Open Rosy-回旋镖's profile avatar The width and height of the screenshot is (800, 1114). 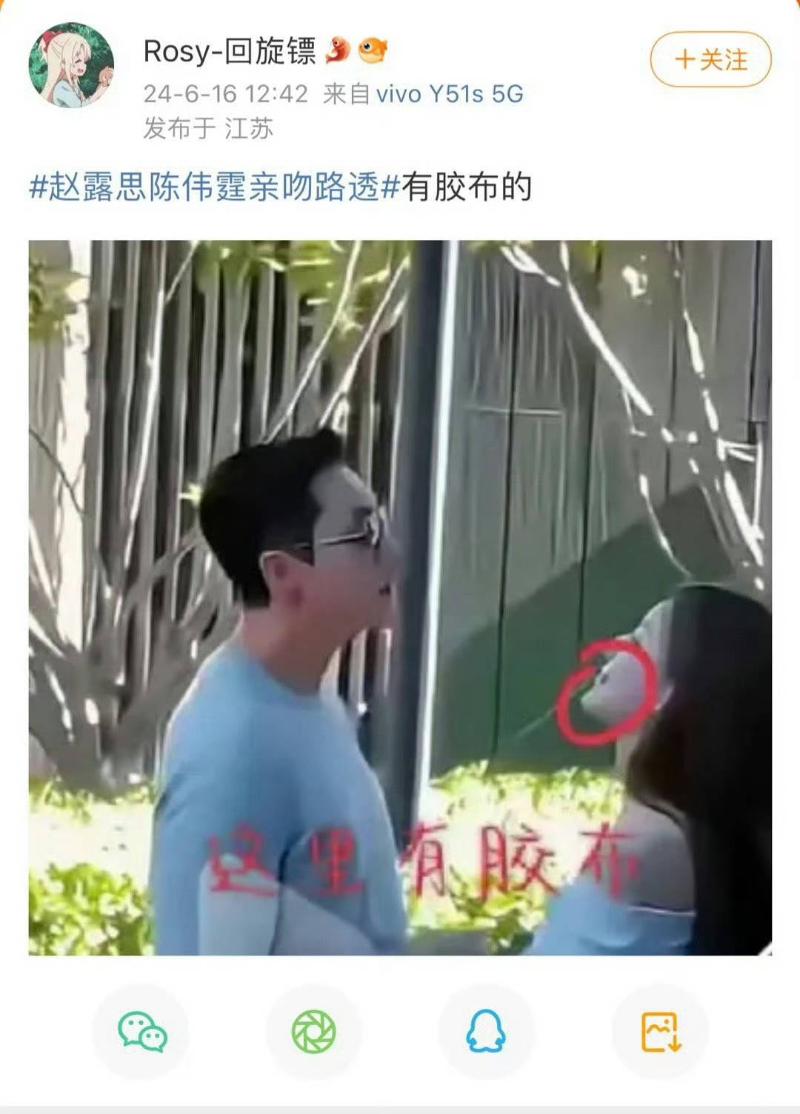tap(71, 66)
